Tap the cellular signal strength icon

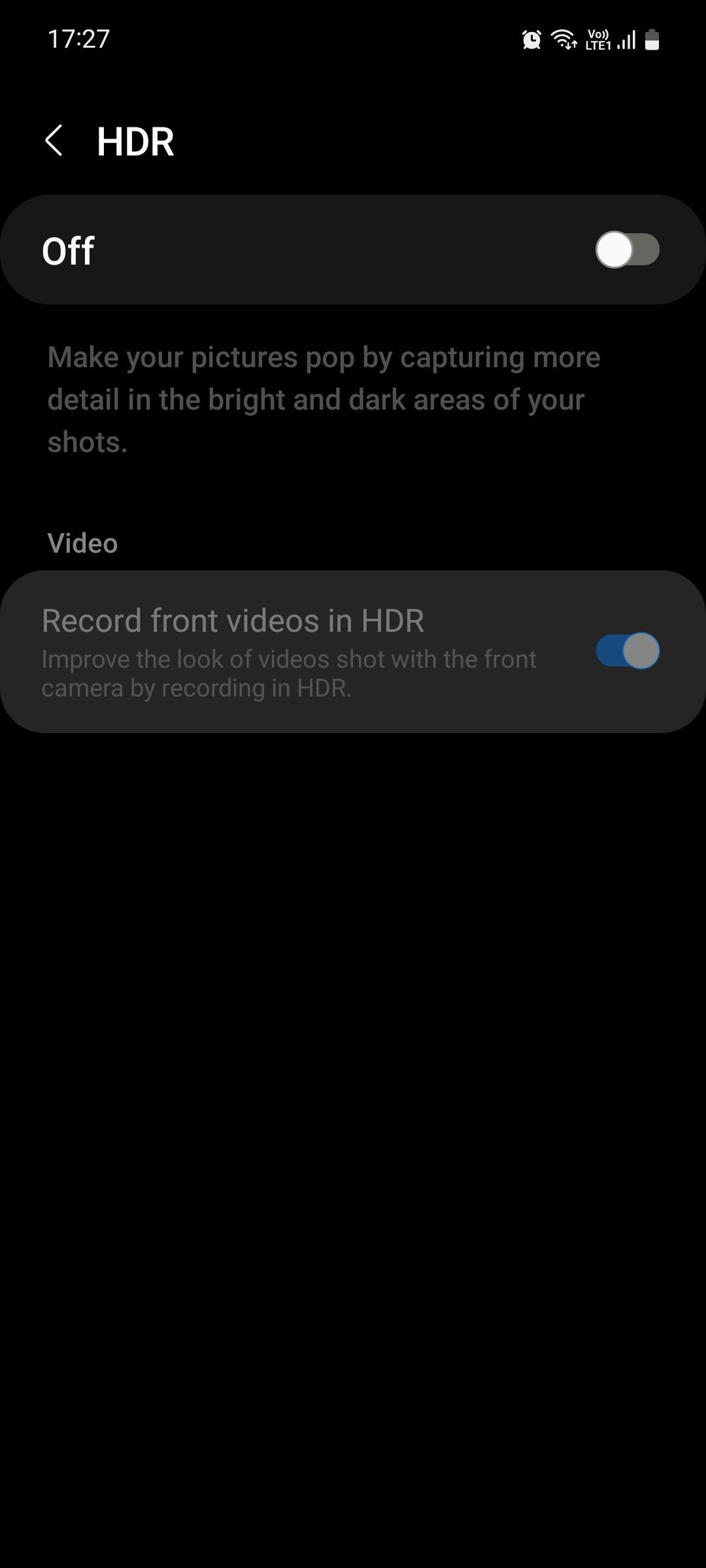[x=626, y=41]
